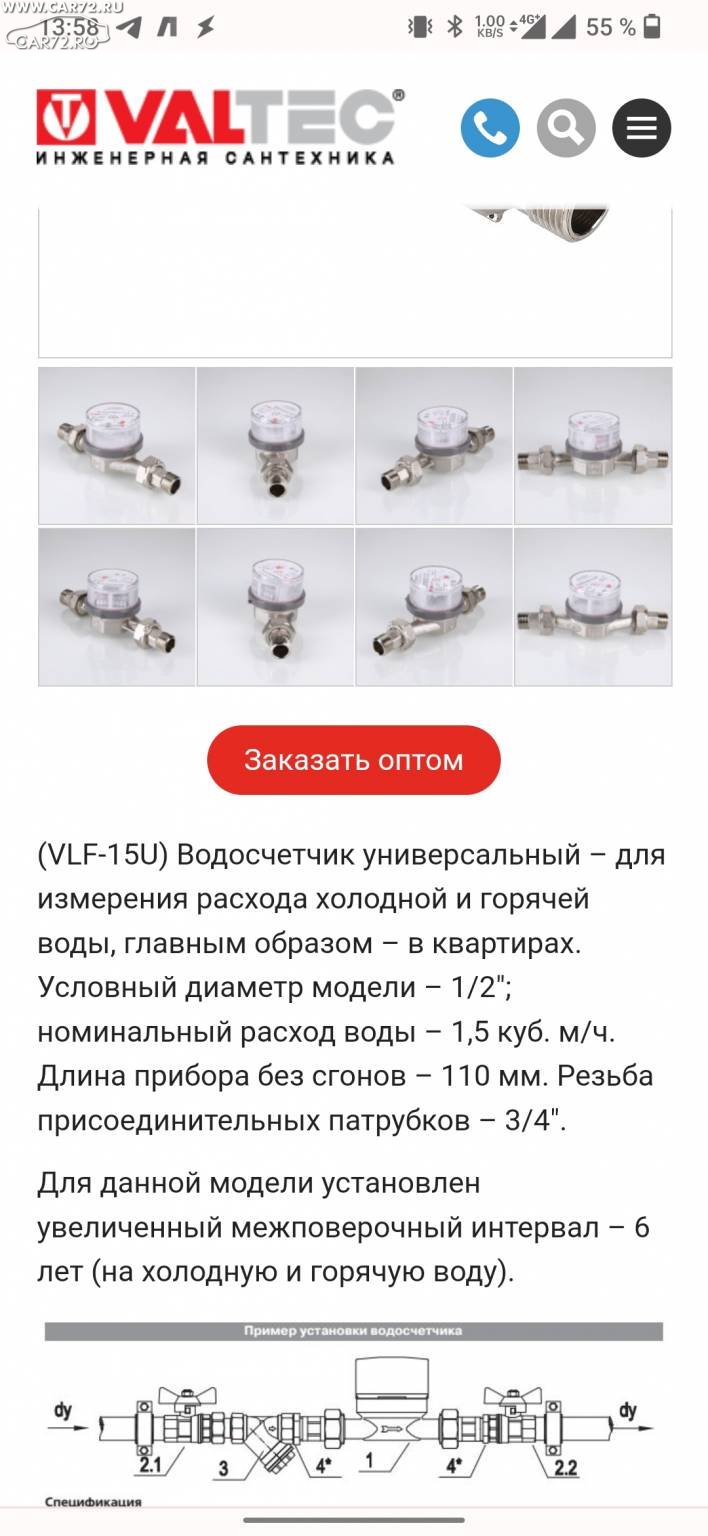Viewport: 708px width, 1536px height.
Task: Show the first thumbnail in the lower gallery row
Action: coord(117,607)
